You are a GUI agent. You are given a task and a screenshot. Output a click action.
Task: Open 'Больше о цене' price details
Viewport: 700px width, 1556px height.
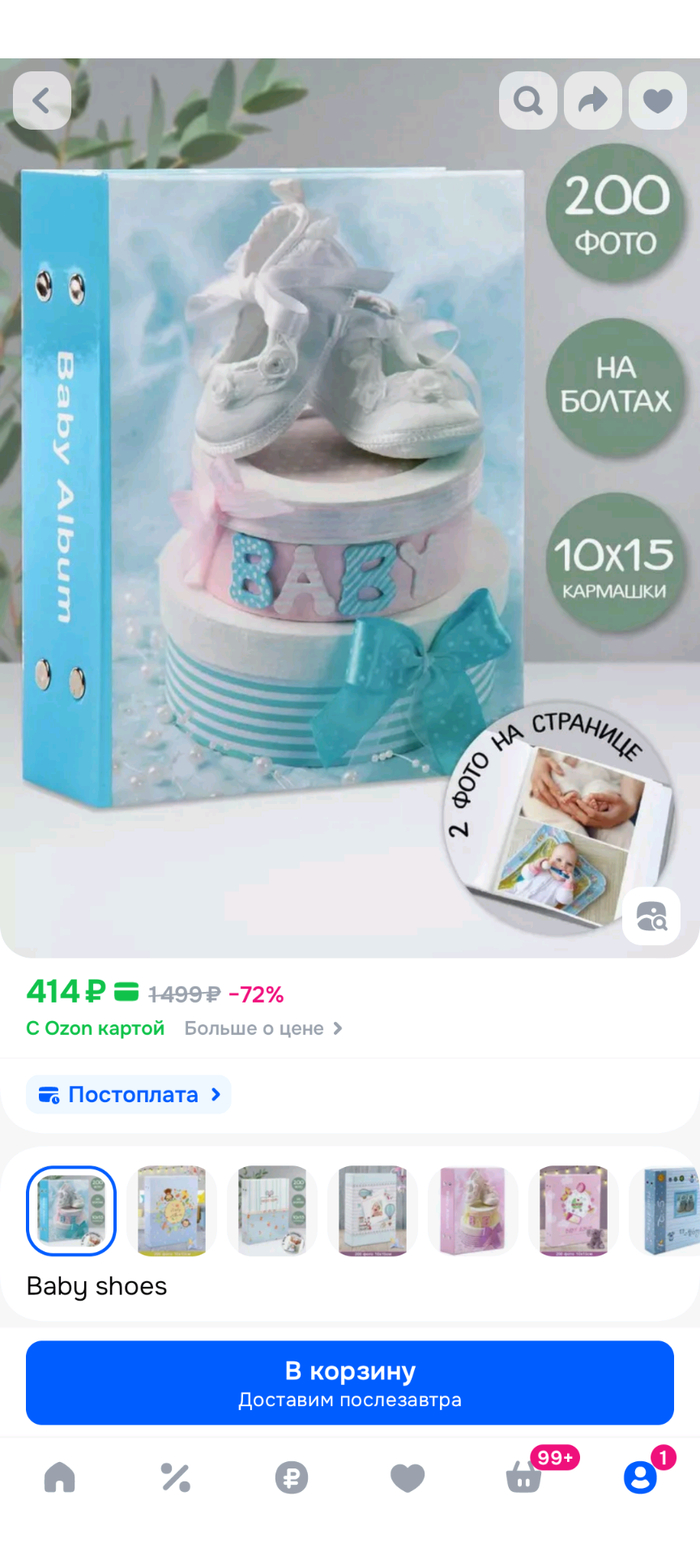[263, 1028]
